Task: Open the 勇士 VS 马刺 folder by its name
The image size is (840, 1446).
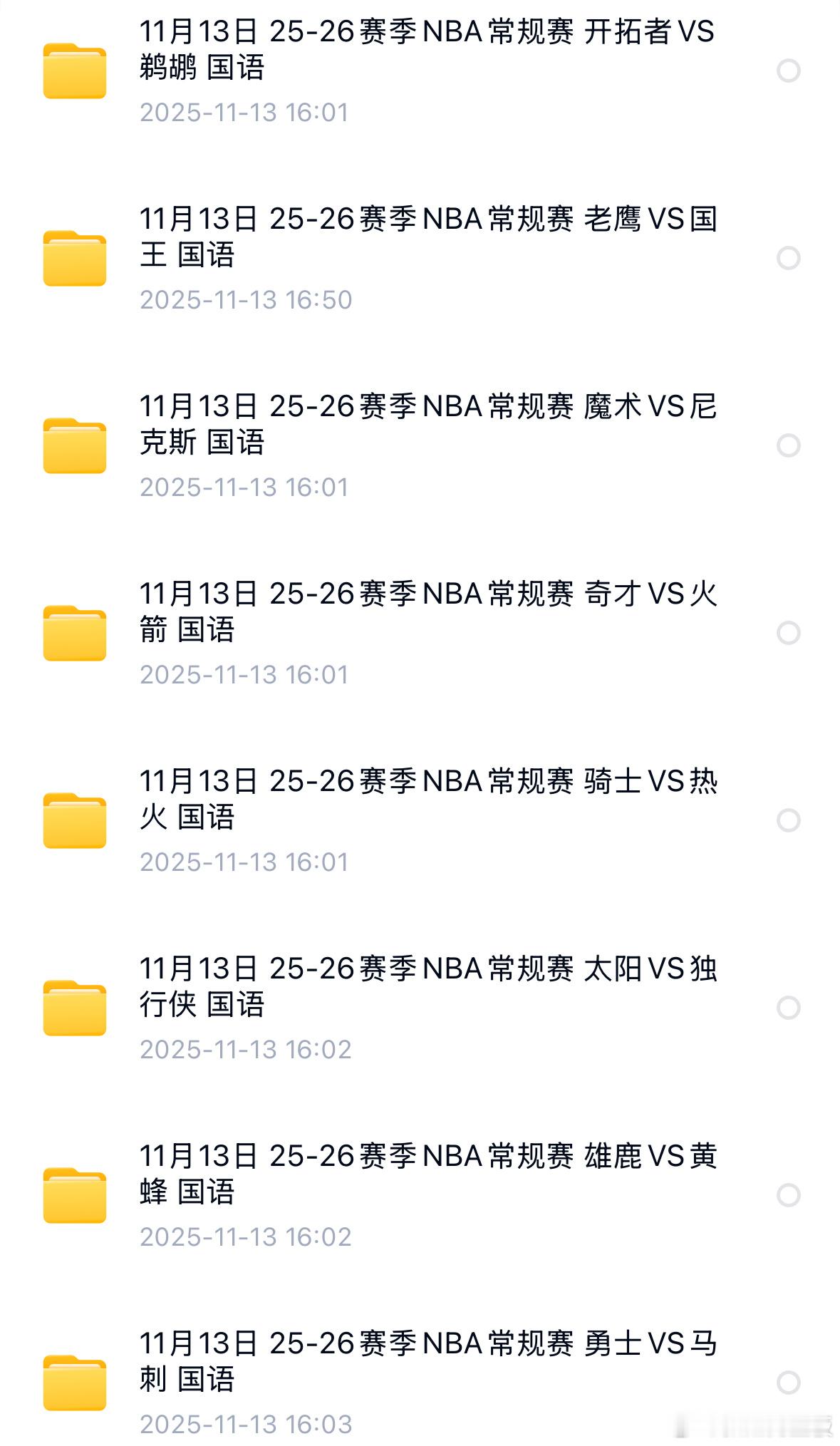Action: point(427,1360)
